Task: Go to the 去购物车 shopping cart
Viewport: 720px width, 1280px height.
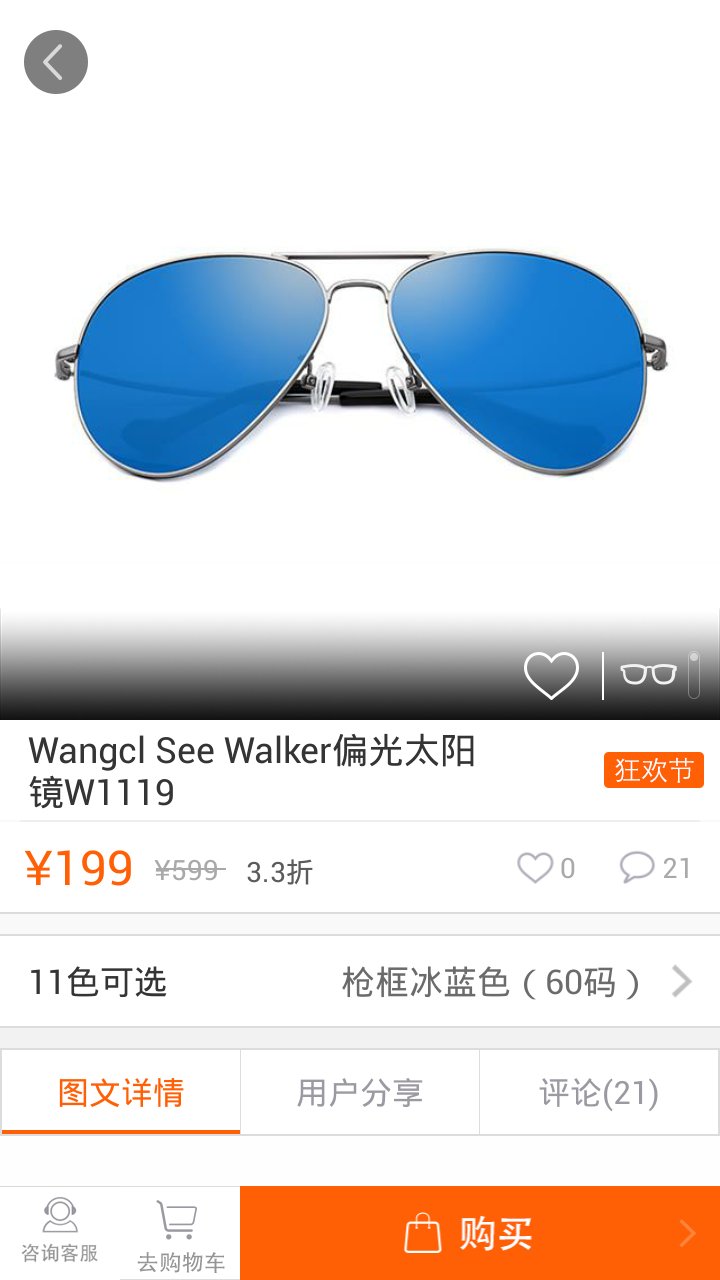Action: (180, 1234)
